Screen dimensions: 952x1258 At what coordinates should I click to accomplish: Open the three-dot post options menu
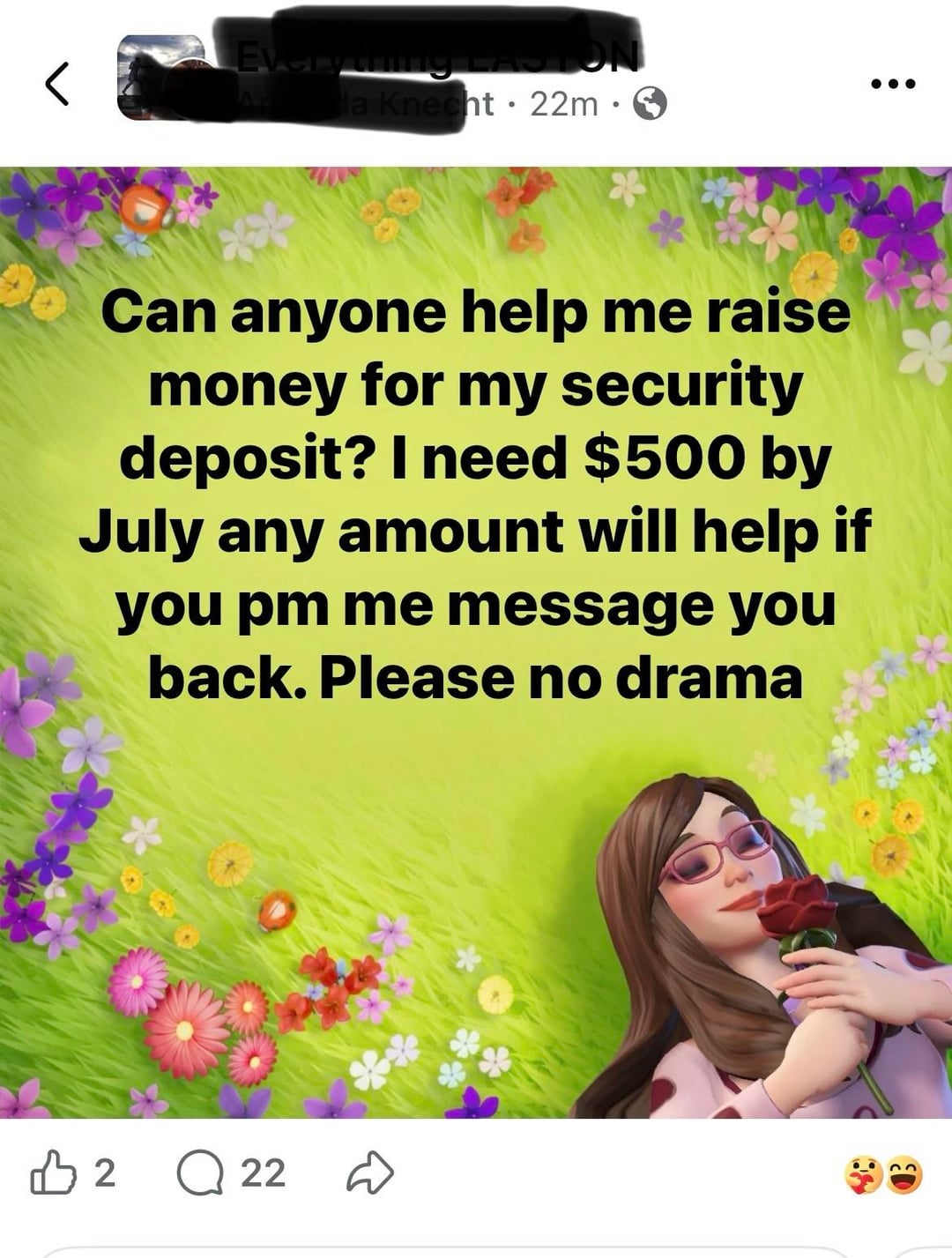pos(892,85)
